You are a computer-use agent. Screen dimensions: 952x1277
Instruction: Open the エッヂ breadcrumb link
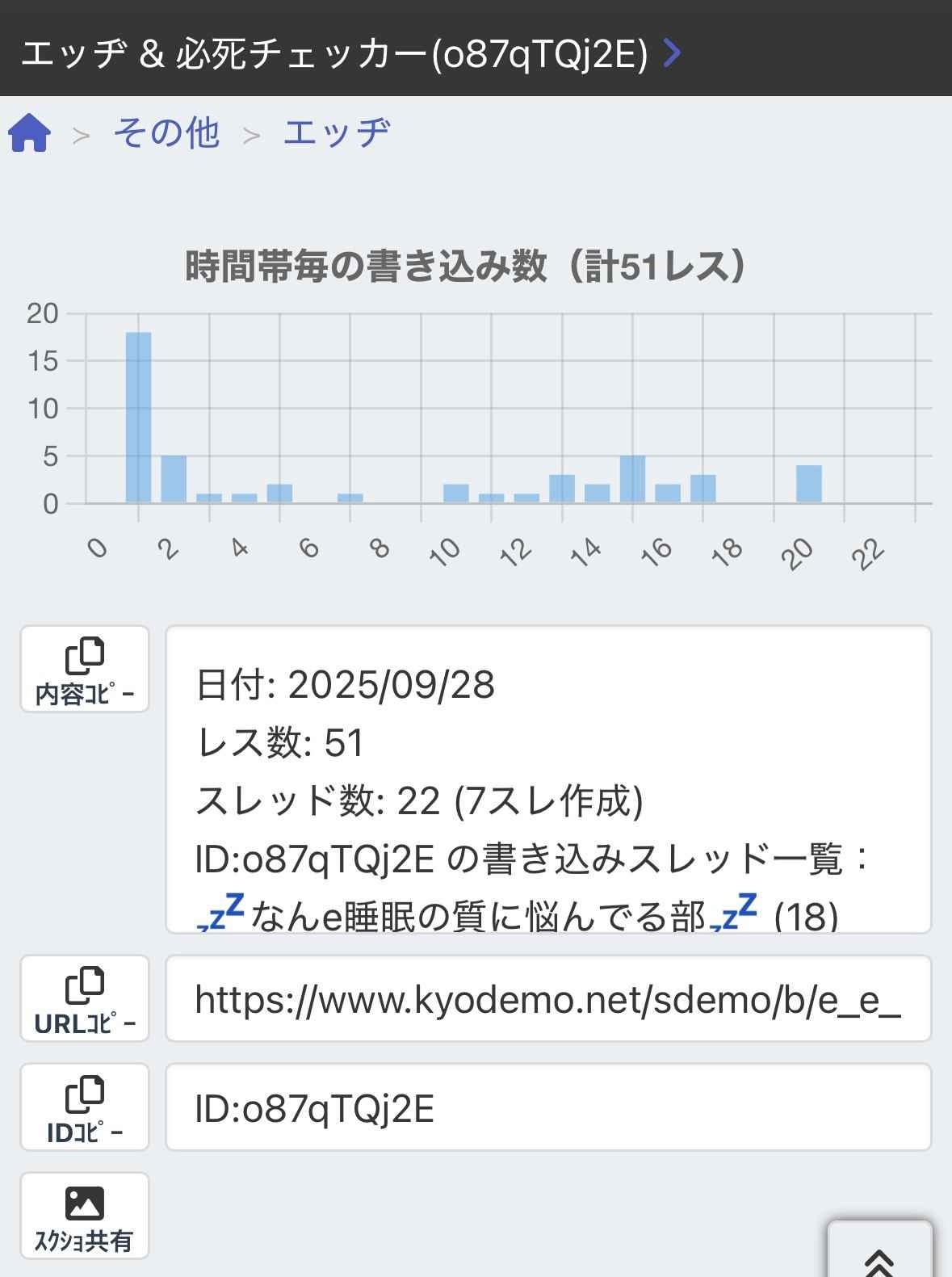(337, 132)
